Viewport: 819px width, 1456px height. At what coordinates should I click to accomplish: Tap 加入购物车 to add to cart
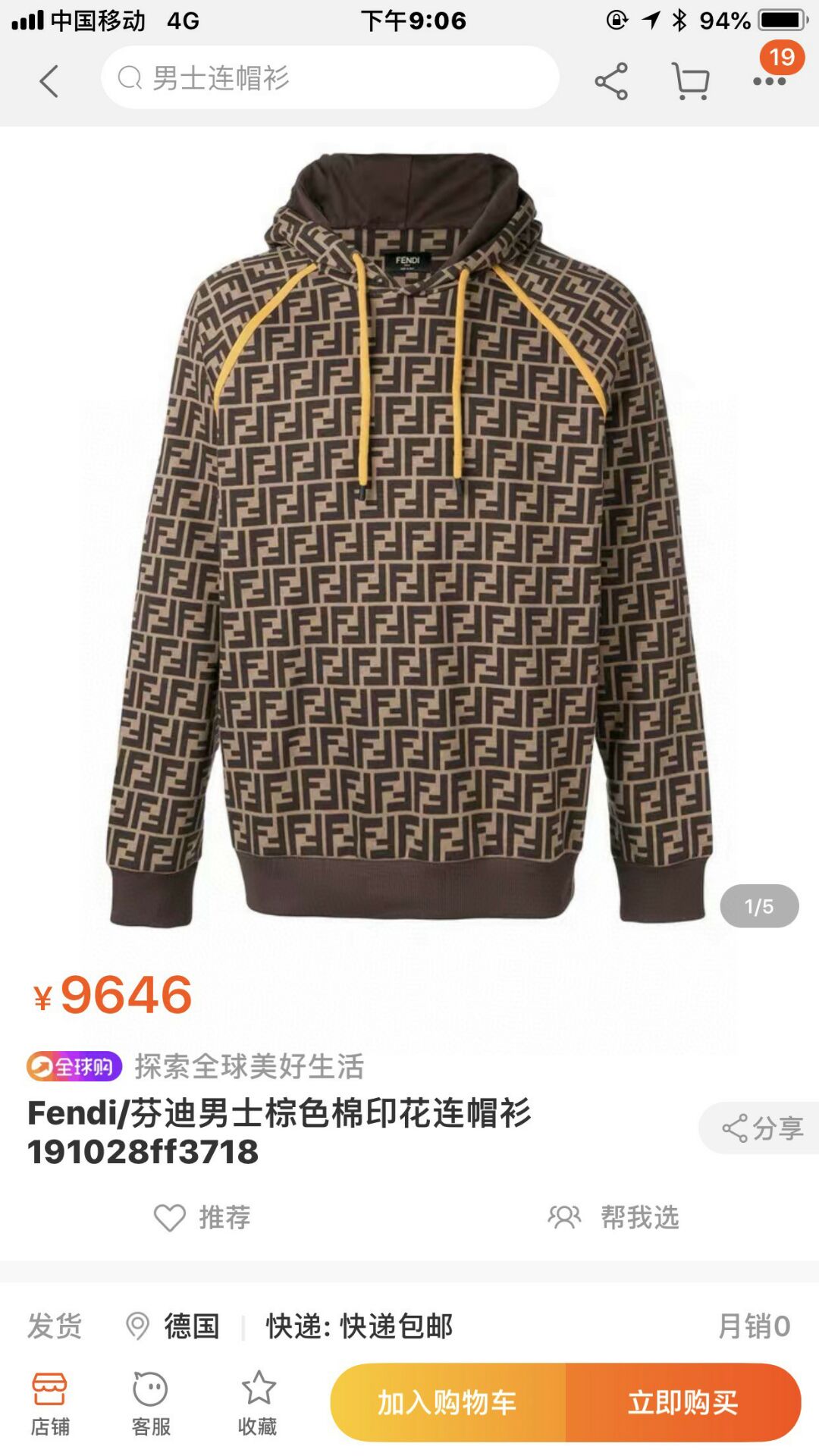[448, 1403]
